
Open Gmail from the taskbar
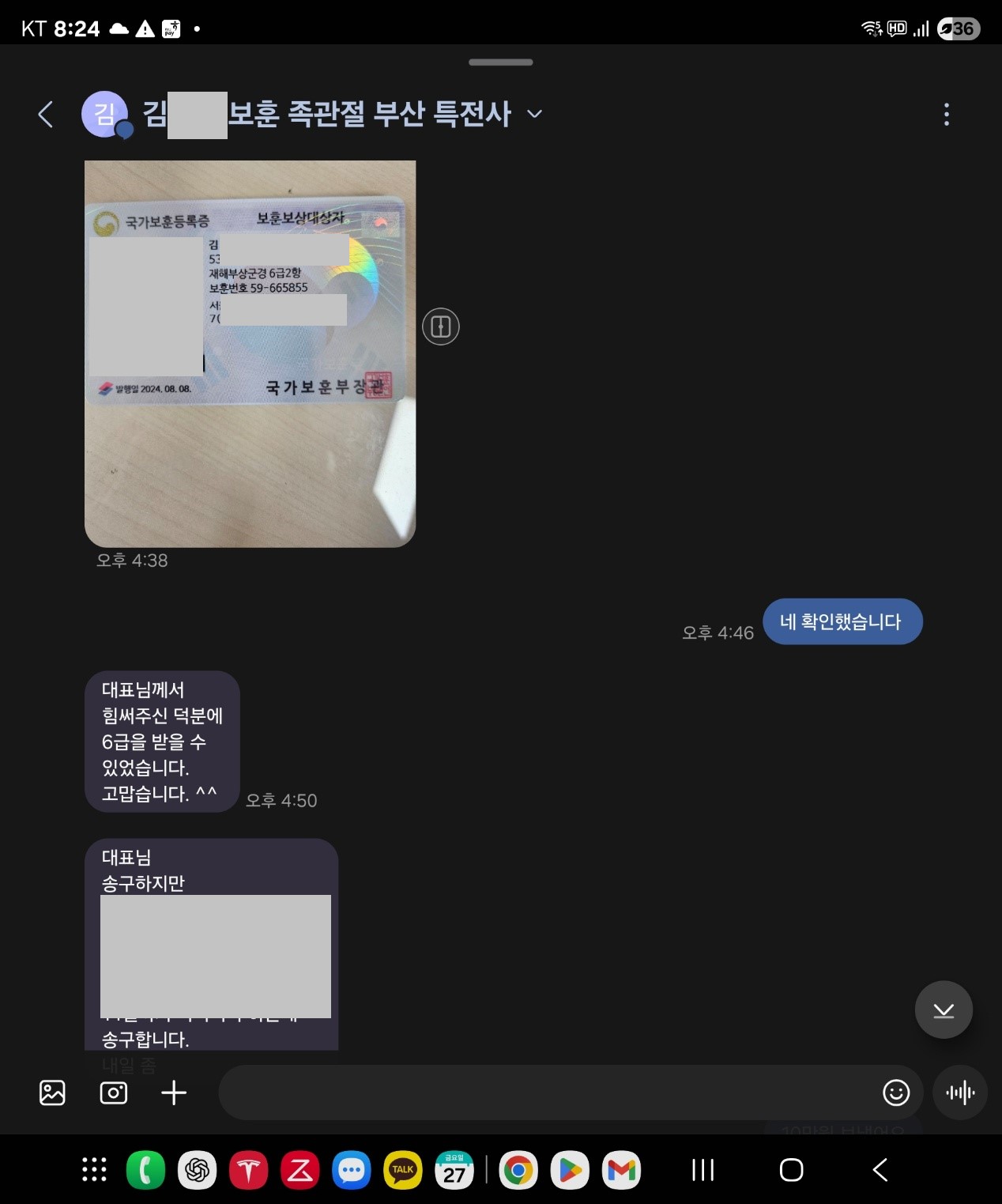[x=622, y=1170]
